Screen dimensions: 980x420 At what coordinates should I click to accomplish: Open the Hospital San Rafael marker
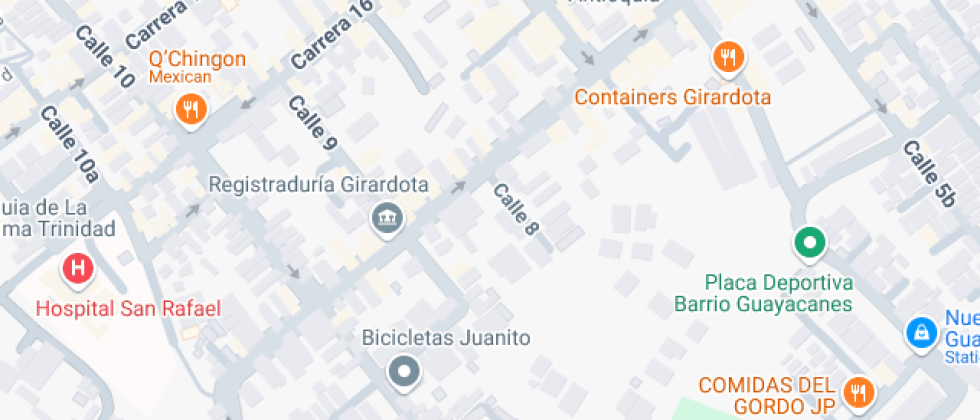point(79,269)
